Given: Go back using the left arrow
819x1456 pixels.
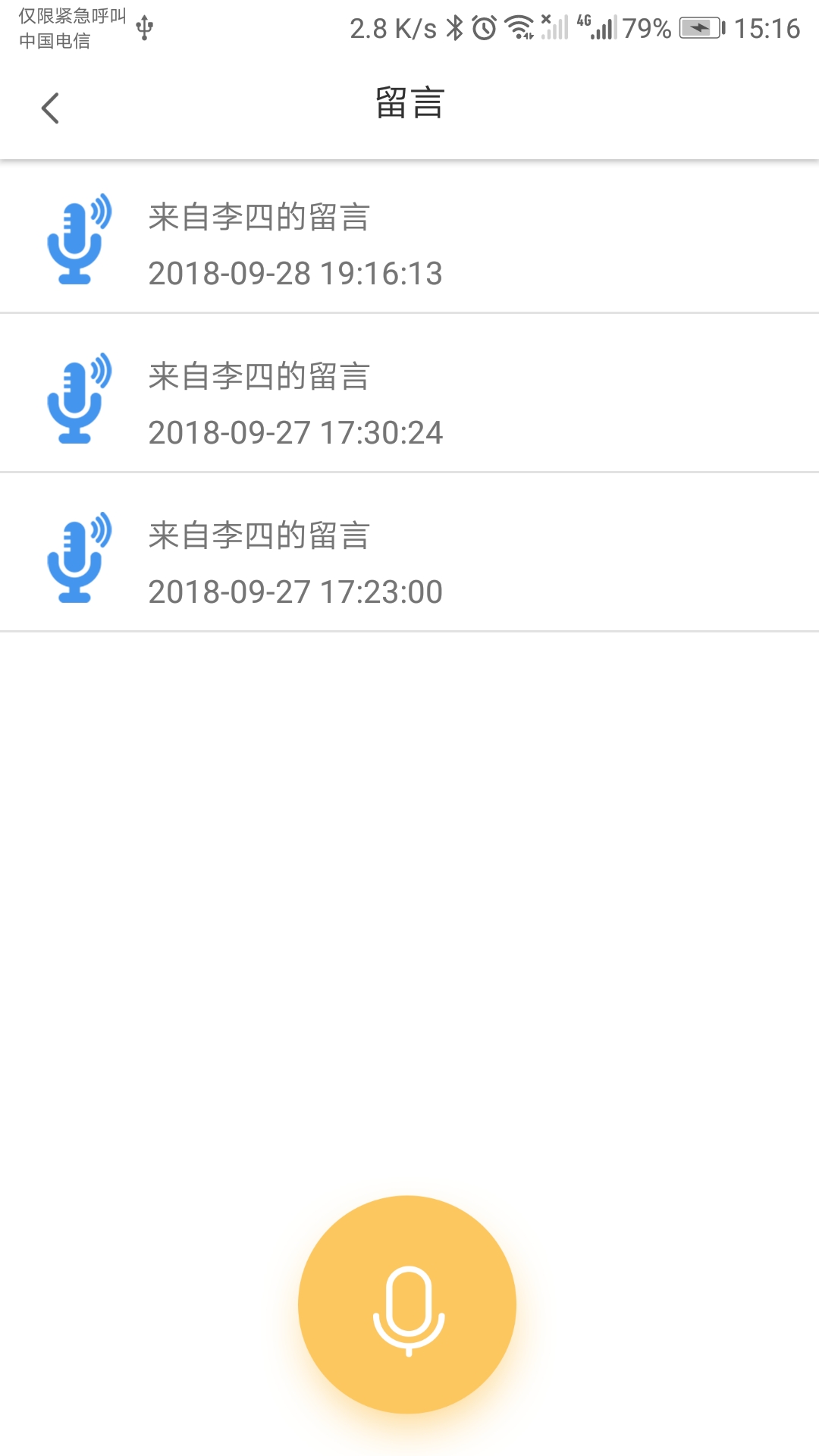Looking at the screenshot, I should click(50, 108).
